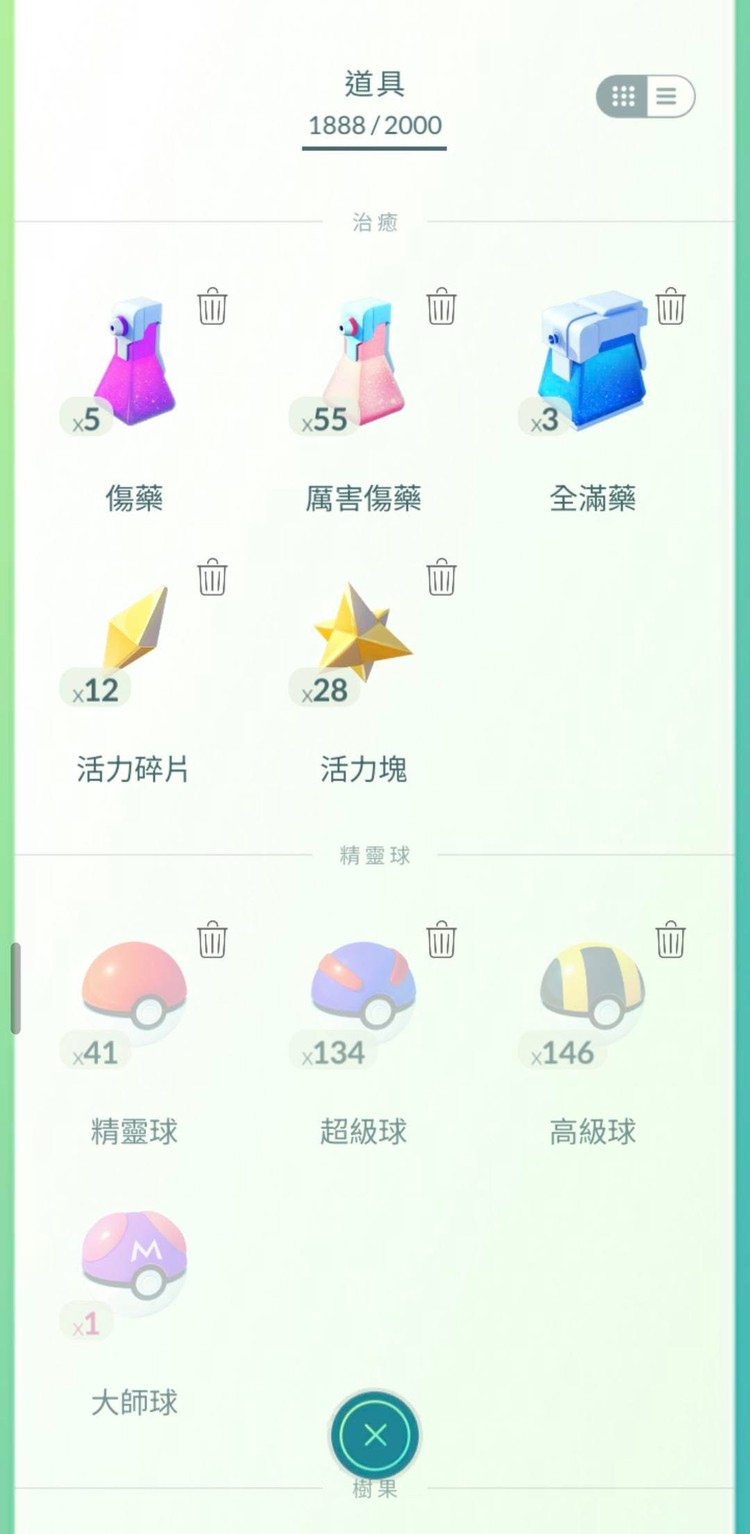The width and height of the screenshot is (750, 1534).
Task: Discard 傷藥 using its trash icon
Action: (212, 306)
